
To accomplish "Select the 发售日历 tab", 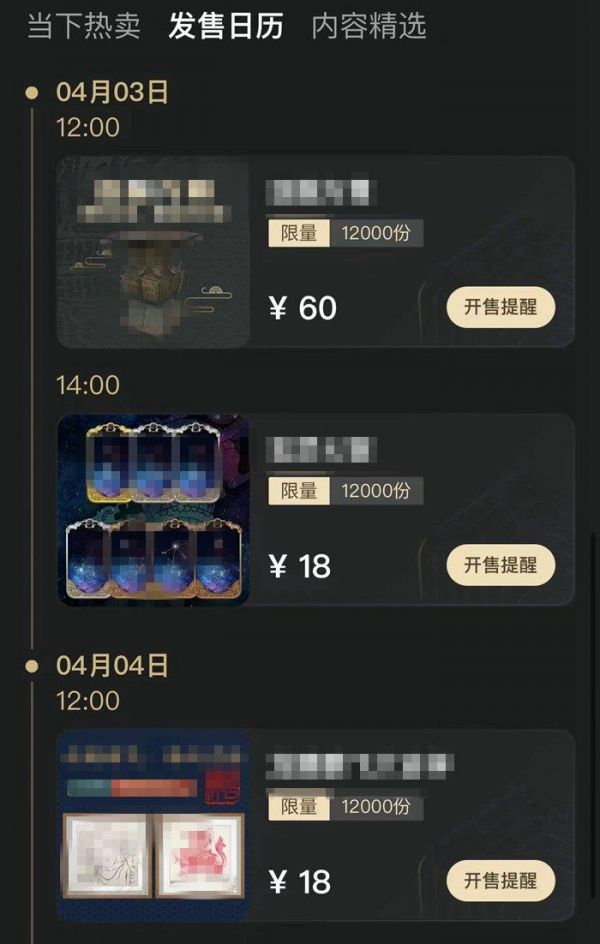I will 226,26.
